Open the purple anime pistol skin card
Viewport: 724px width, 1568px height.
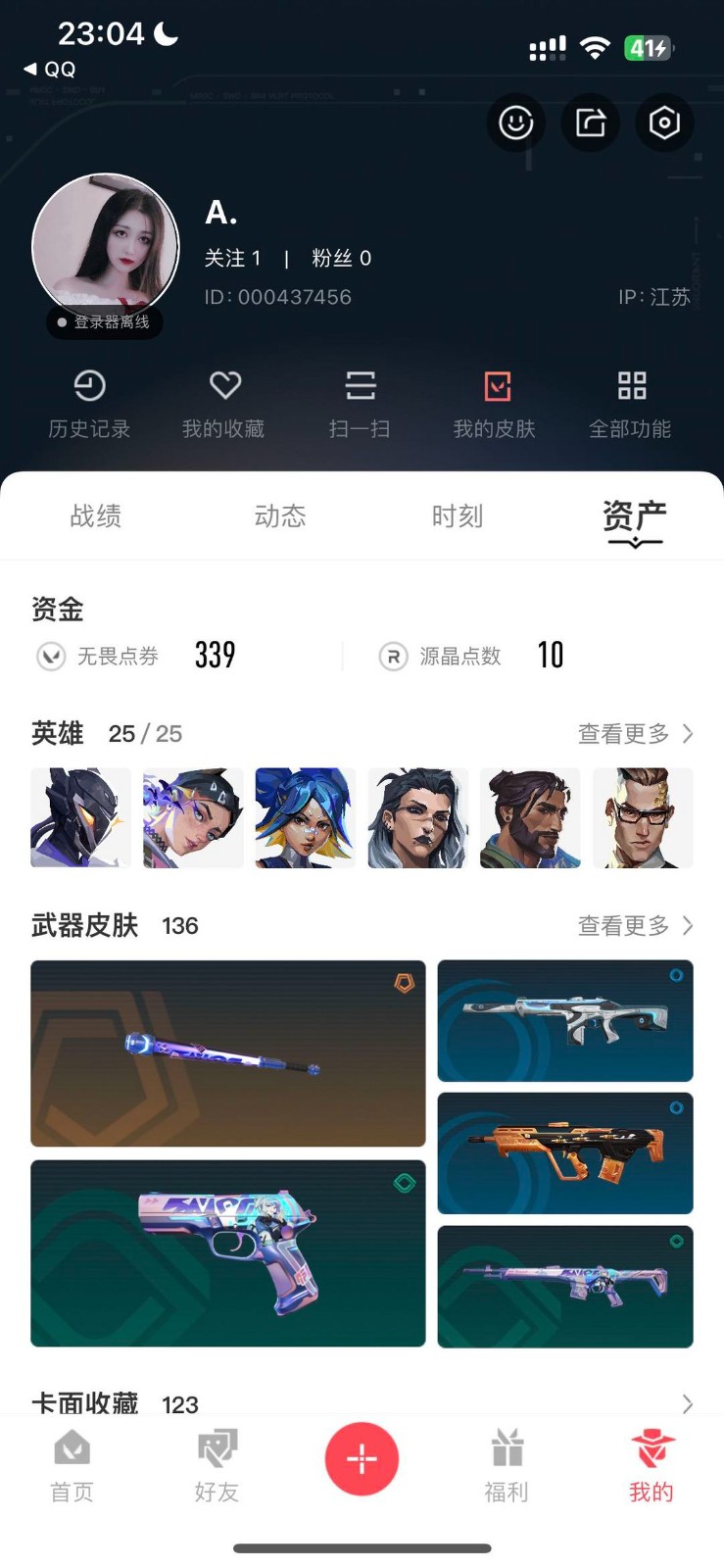click(228, 1253)
